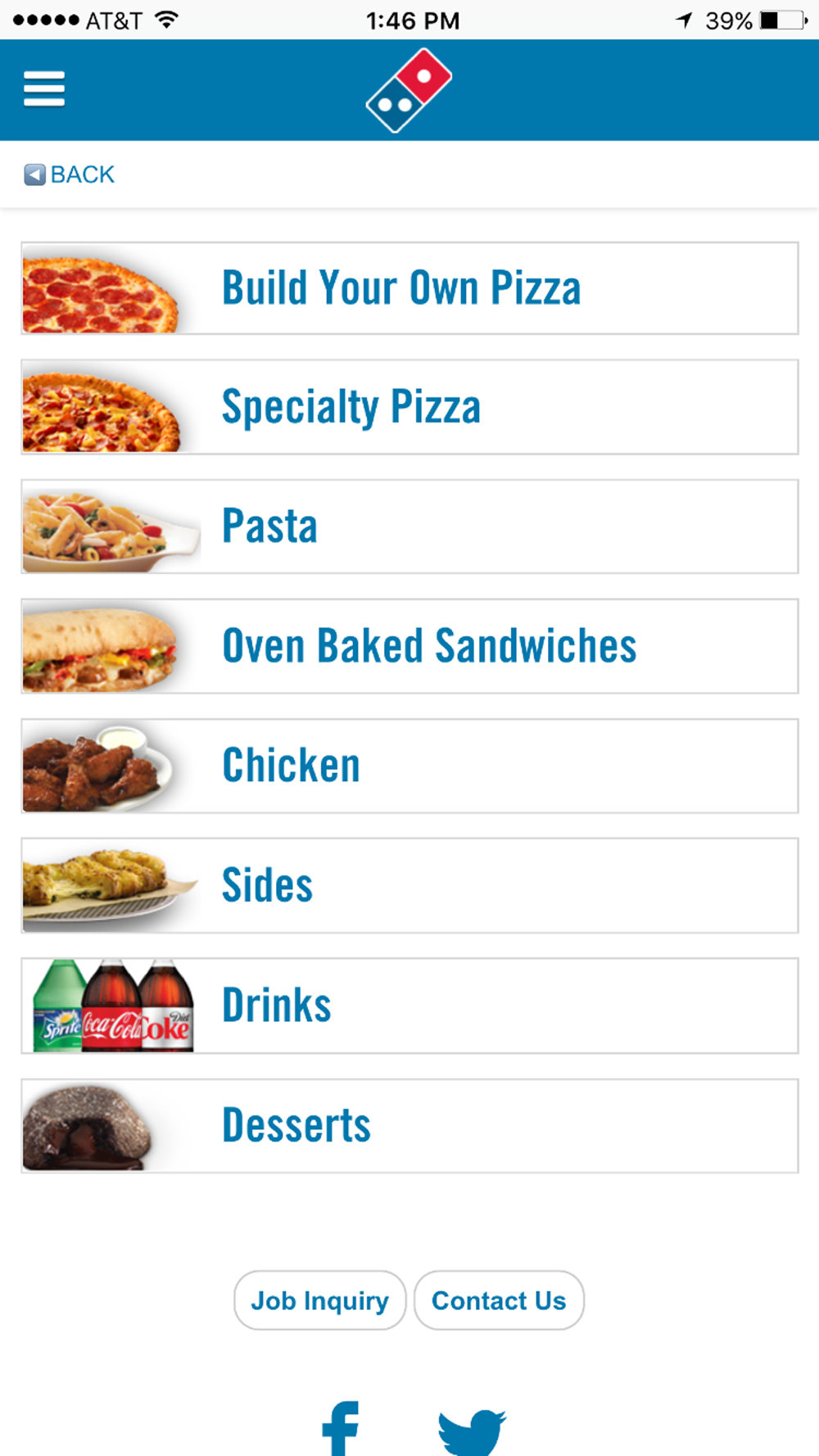The image size is (819, 1456).
Task: Open the Contact Us page
Action: coord(499,1300)
